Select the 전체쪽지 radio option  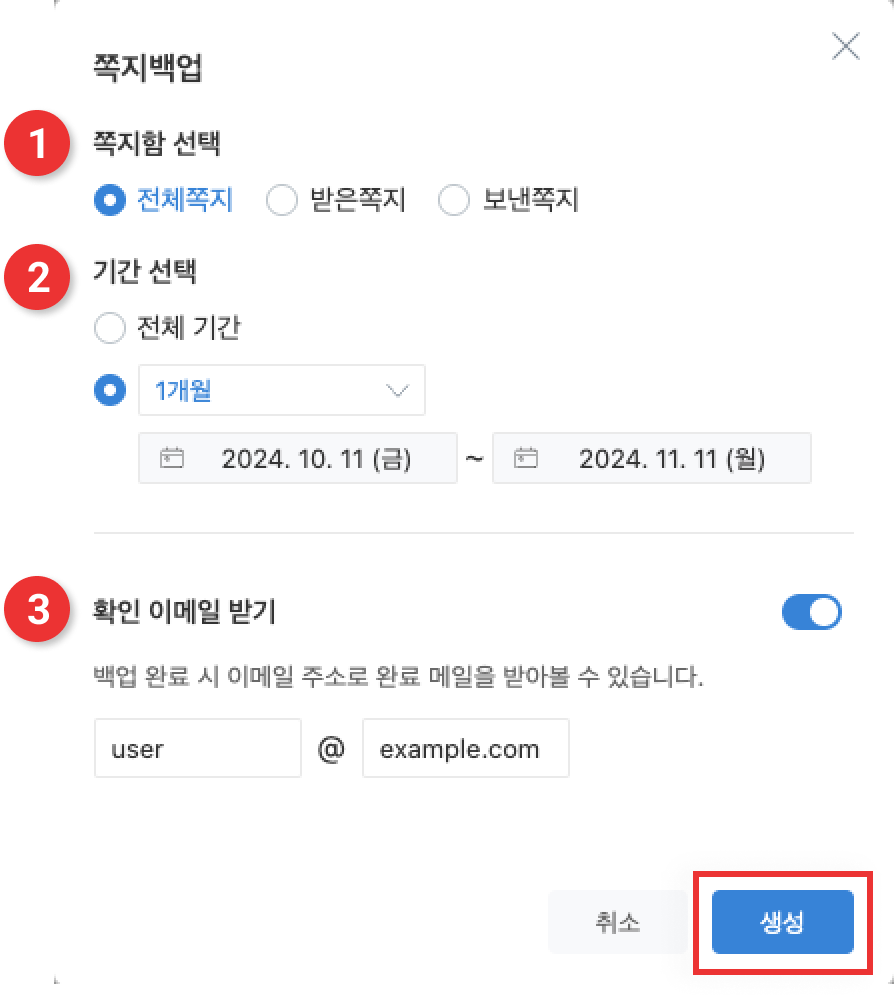[109, 200]
